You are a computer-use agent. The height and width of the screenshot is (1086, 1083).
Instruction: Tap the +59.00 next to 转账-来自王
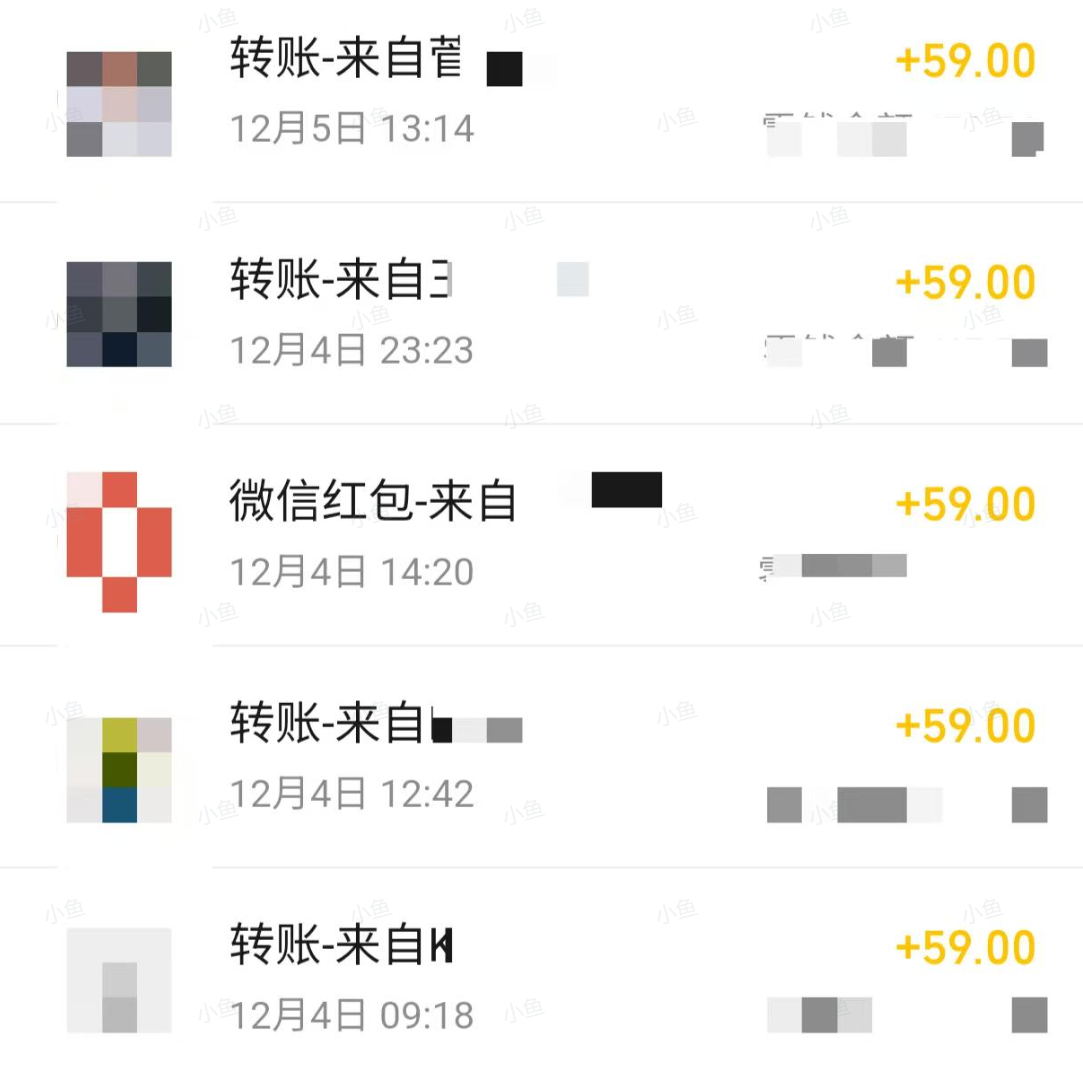point(963,282)
